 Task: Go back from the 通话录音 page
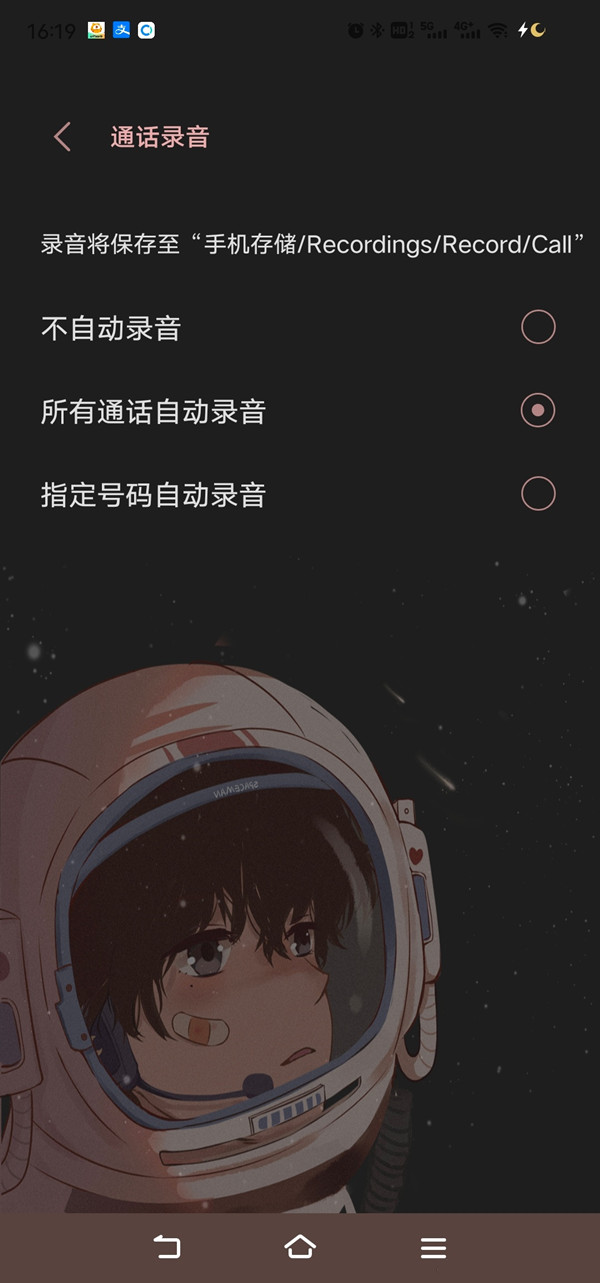[62, 137]
